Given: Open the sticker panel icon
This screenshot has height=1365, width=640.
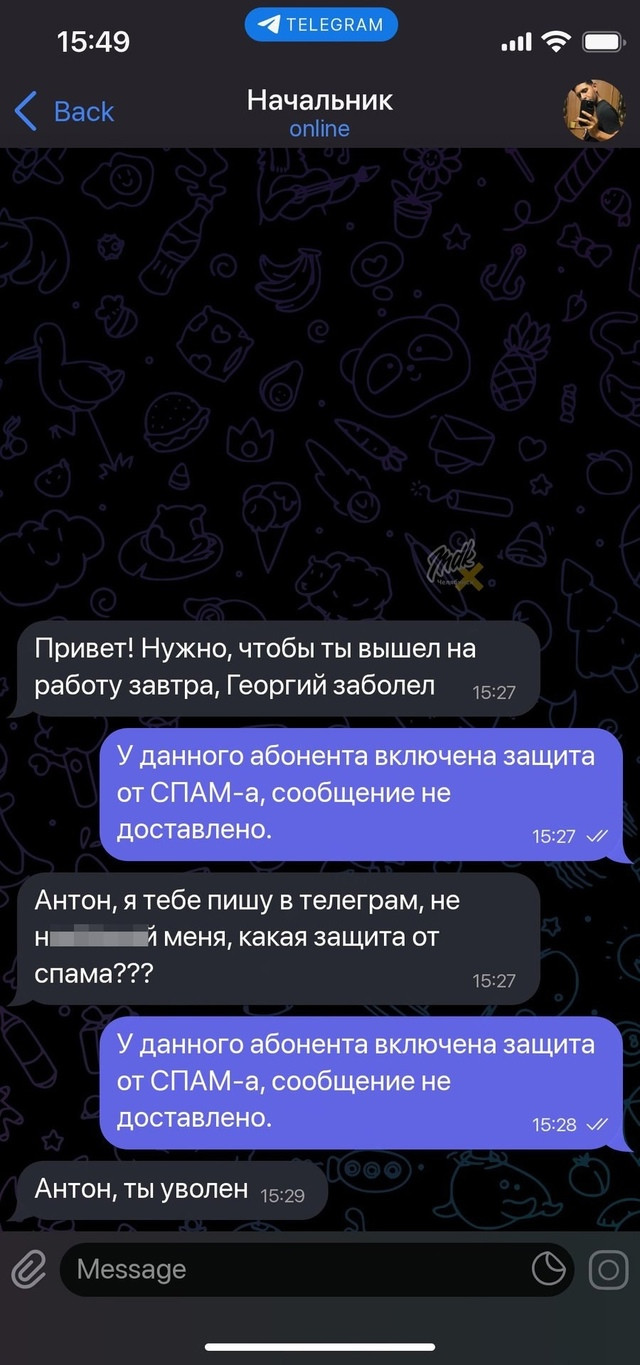Looking at the screenshot, I should pyautogui.click(x=548, y=1270).
